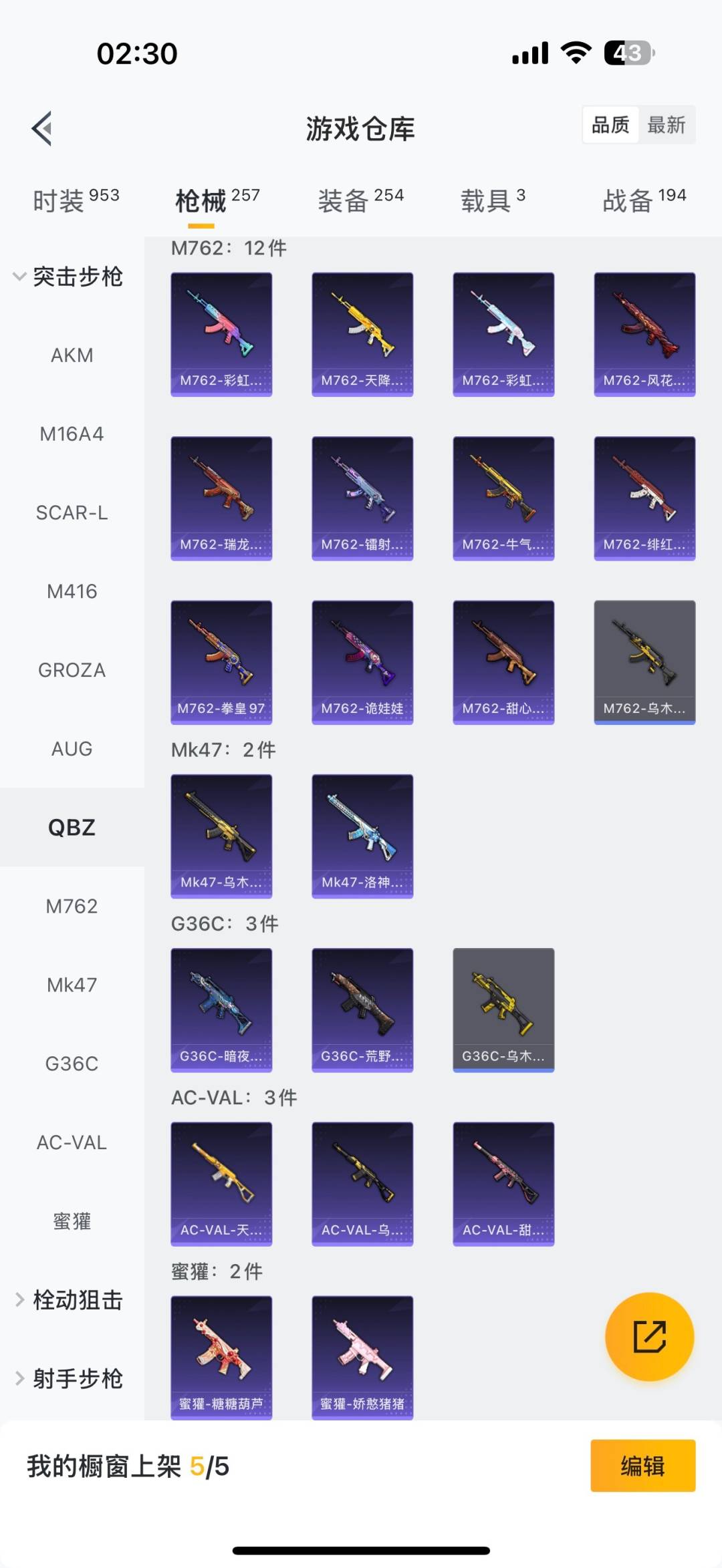The height and width of the screenshot is (1568, 722).
Task: Jump to the GROZA category
Action: coord(72,670)
